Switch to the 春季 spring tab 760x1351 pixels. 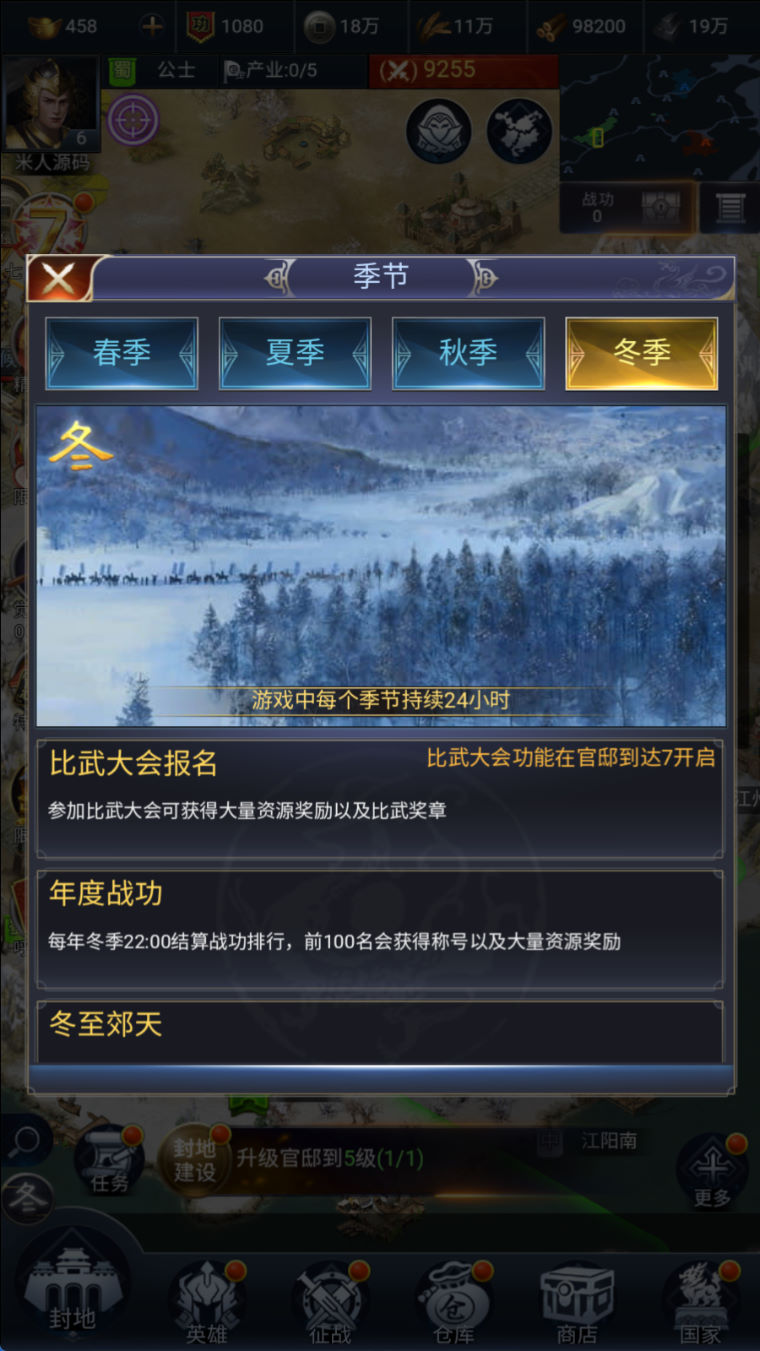[x=122, y=353]
